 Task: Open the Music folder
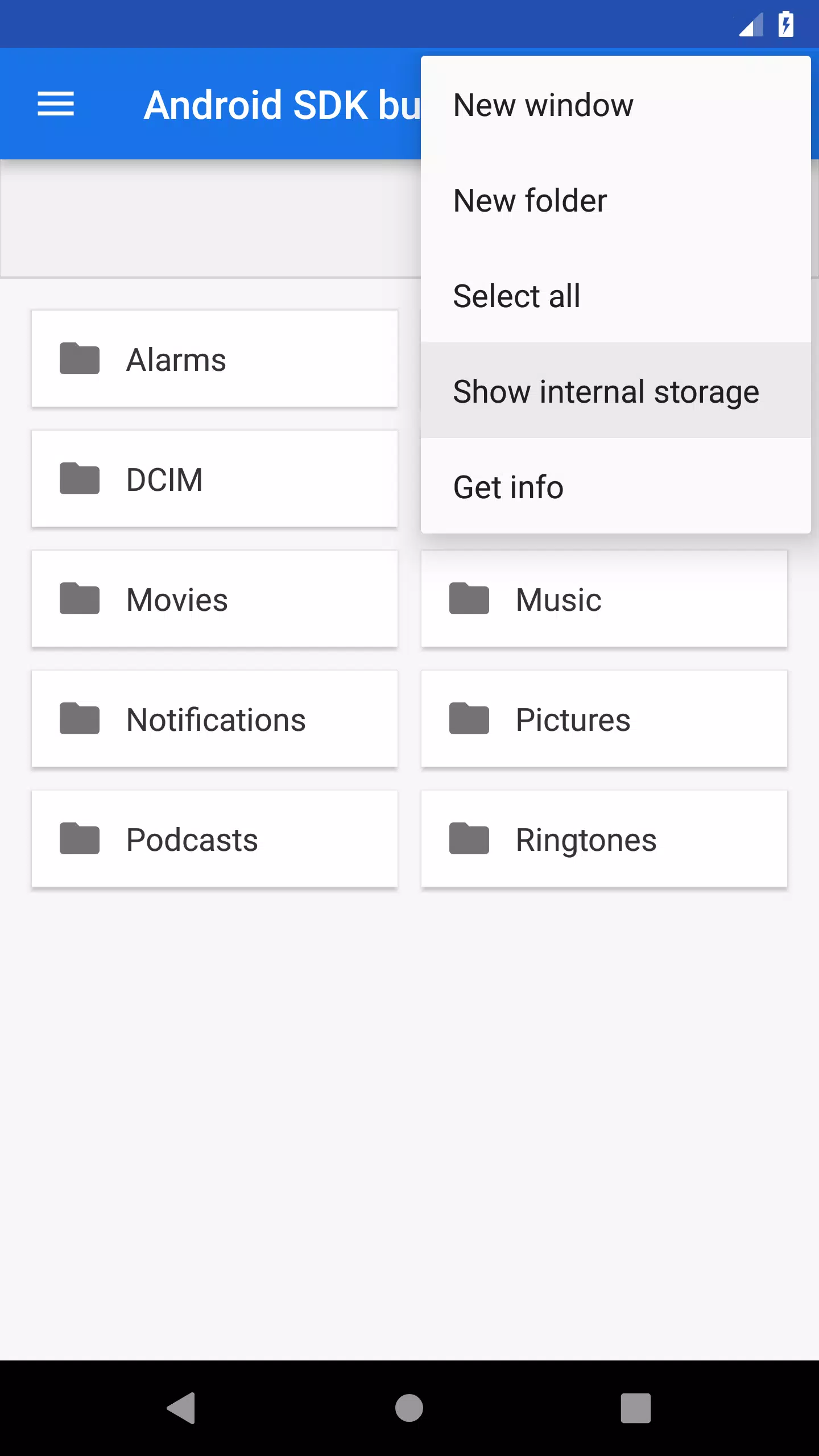click(604, 599)
